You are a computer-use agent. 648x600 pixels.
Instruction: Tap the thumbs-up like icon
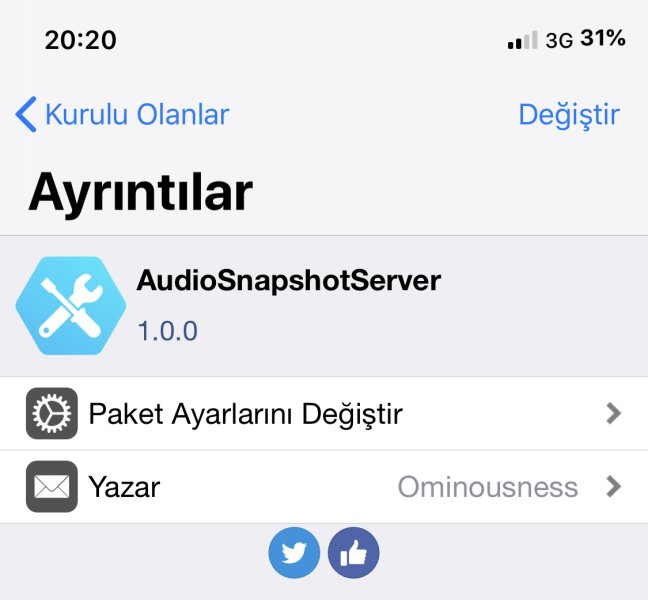(x=353, y=552)
